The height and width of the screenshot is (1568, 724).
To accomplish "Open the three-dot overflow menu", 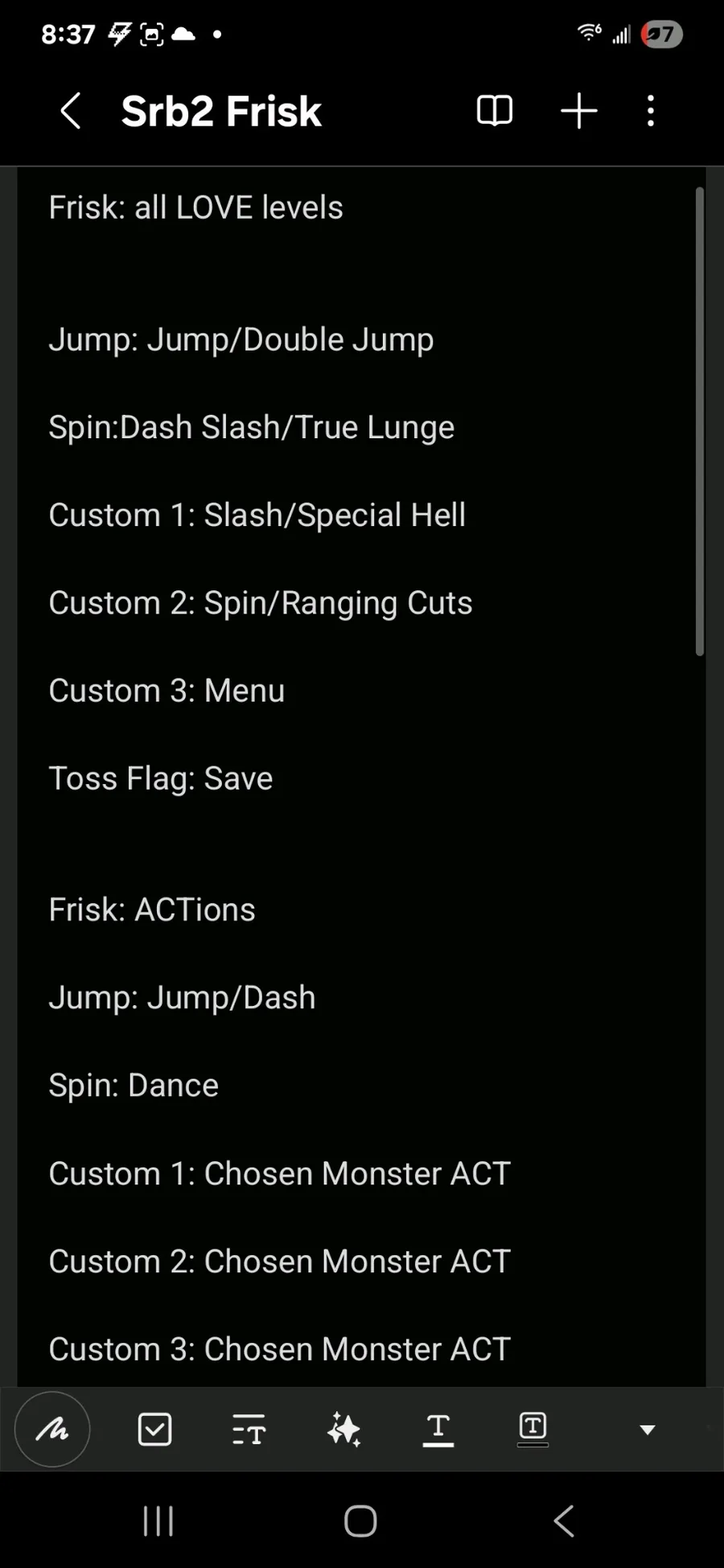I will tap(651, 111).
